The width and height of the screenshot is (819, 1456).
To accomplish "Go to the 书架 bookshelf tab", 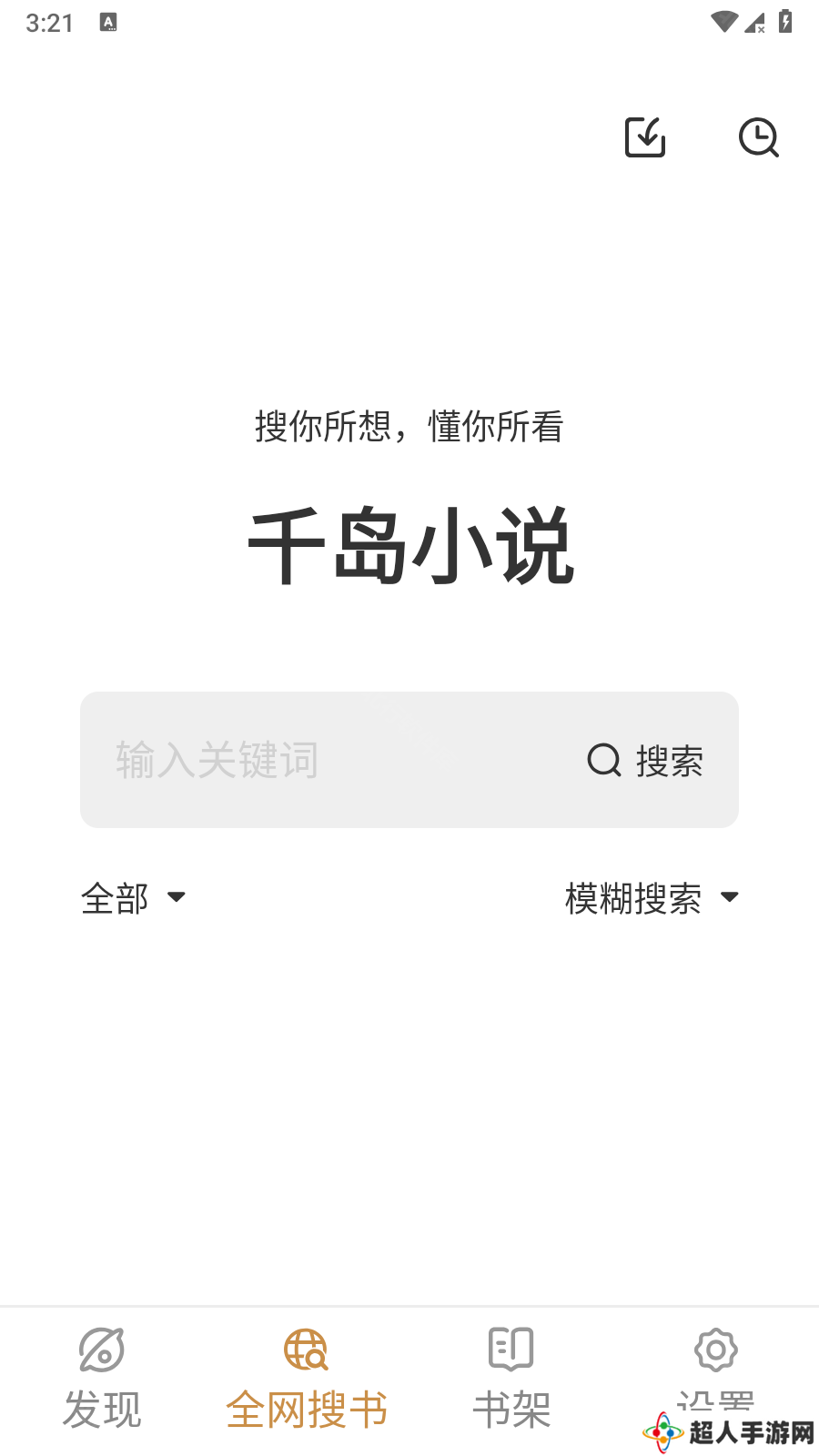I will [511, 1379].
